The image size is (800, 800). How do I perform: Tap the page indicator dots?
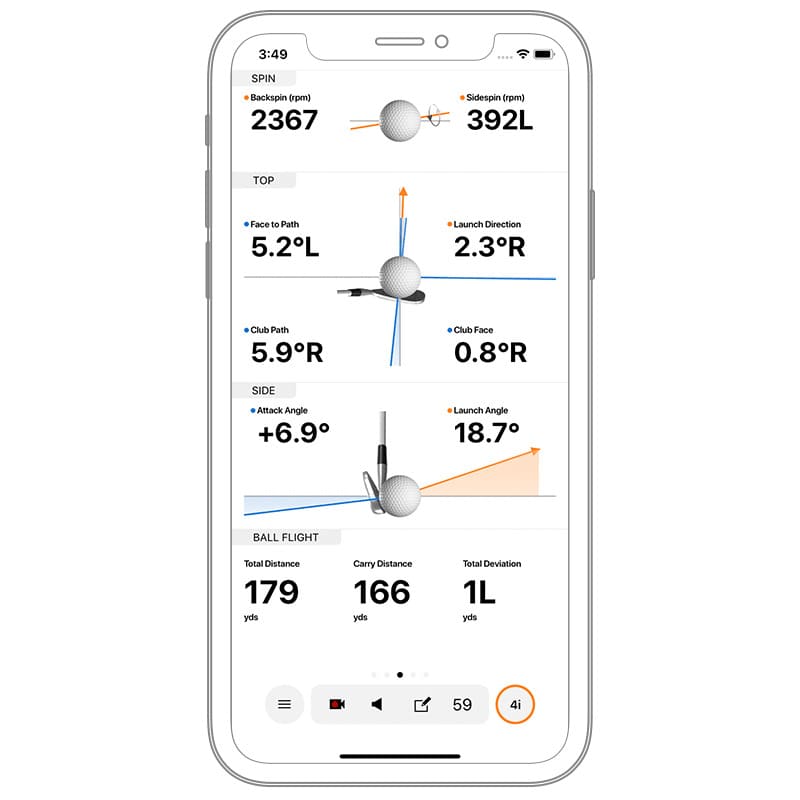(x=399, y=675)
